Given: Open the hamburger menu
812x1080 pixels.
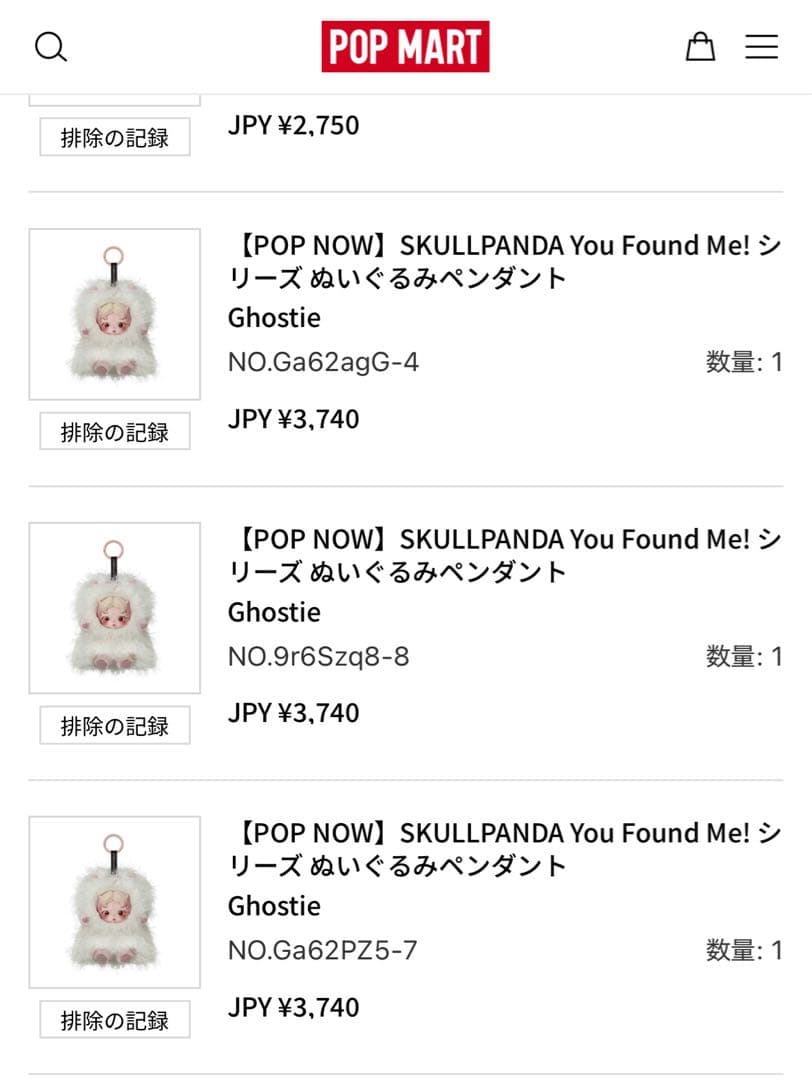Looking at the screenshot, I should point(761,47).
